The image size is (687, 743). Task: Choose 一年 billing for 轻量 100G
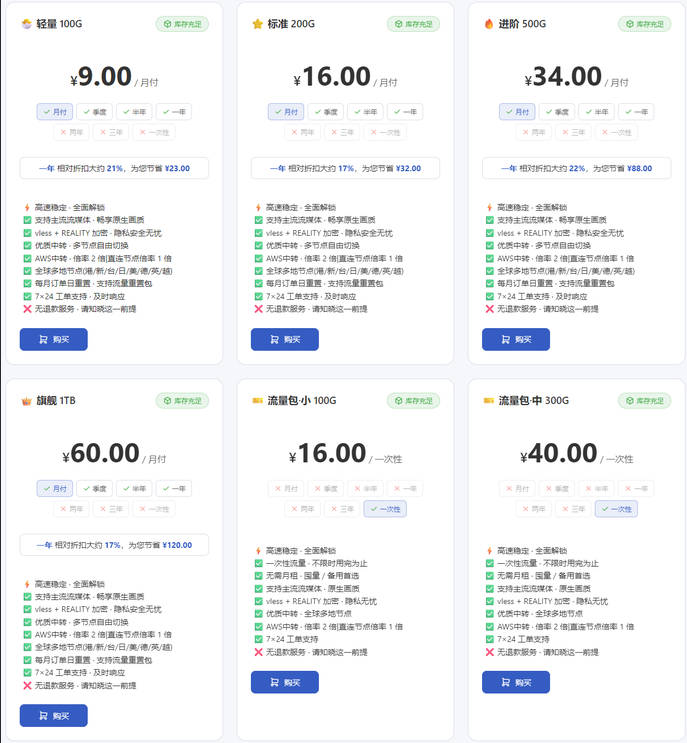point(174,112)
